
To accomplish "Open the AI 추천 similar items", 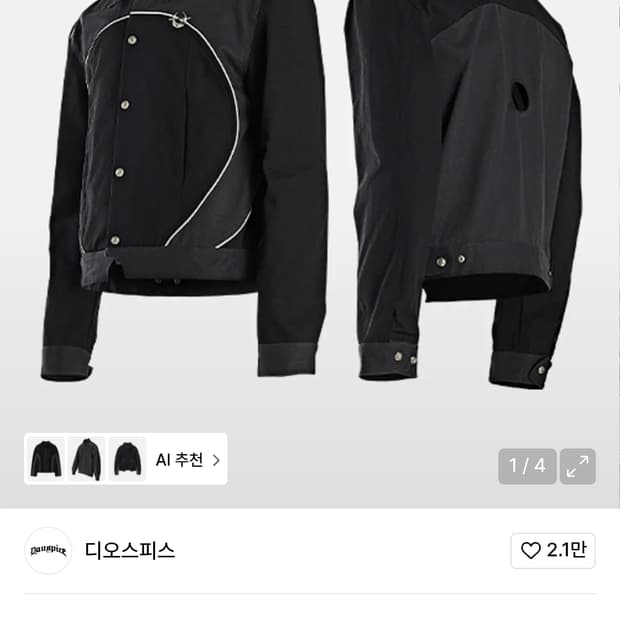I will [x=187, y=460].
